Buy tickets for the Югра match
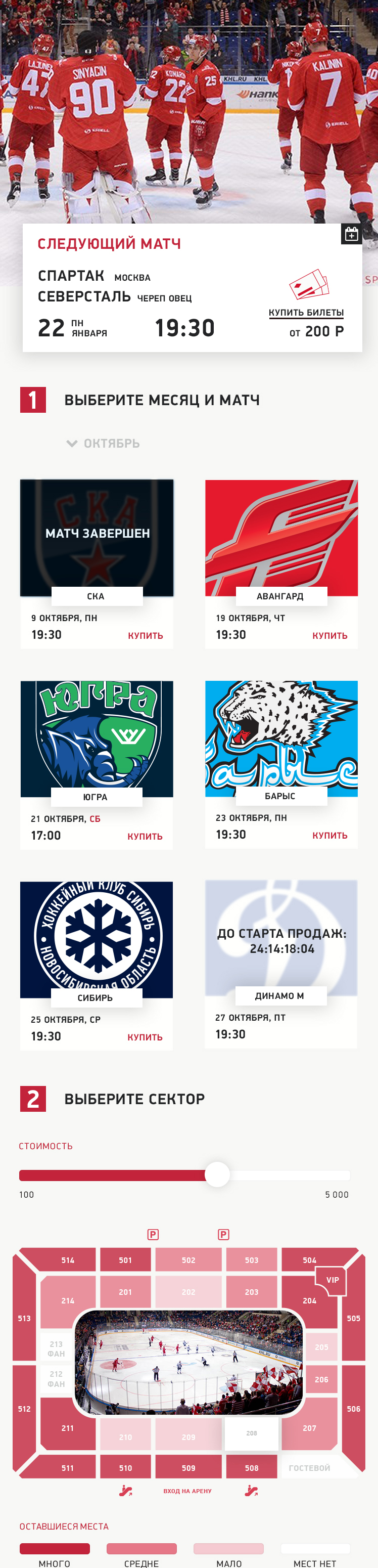 click(145, 836)
